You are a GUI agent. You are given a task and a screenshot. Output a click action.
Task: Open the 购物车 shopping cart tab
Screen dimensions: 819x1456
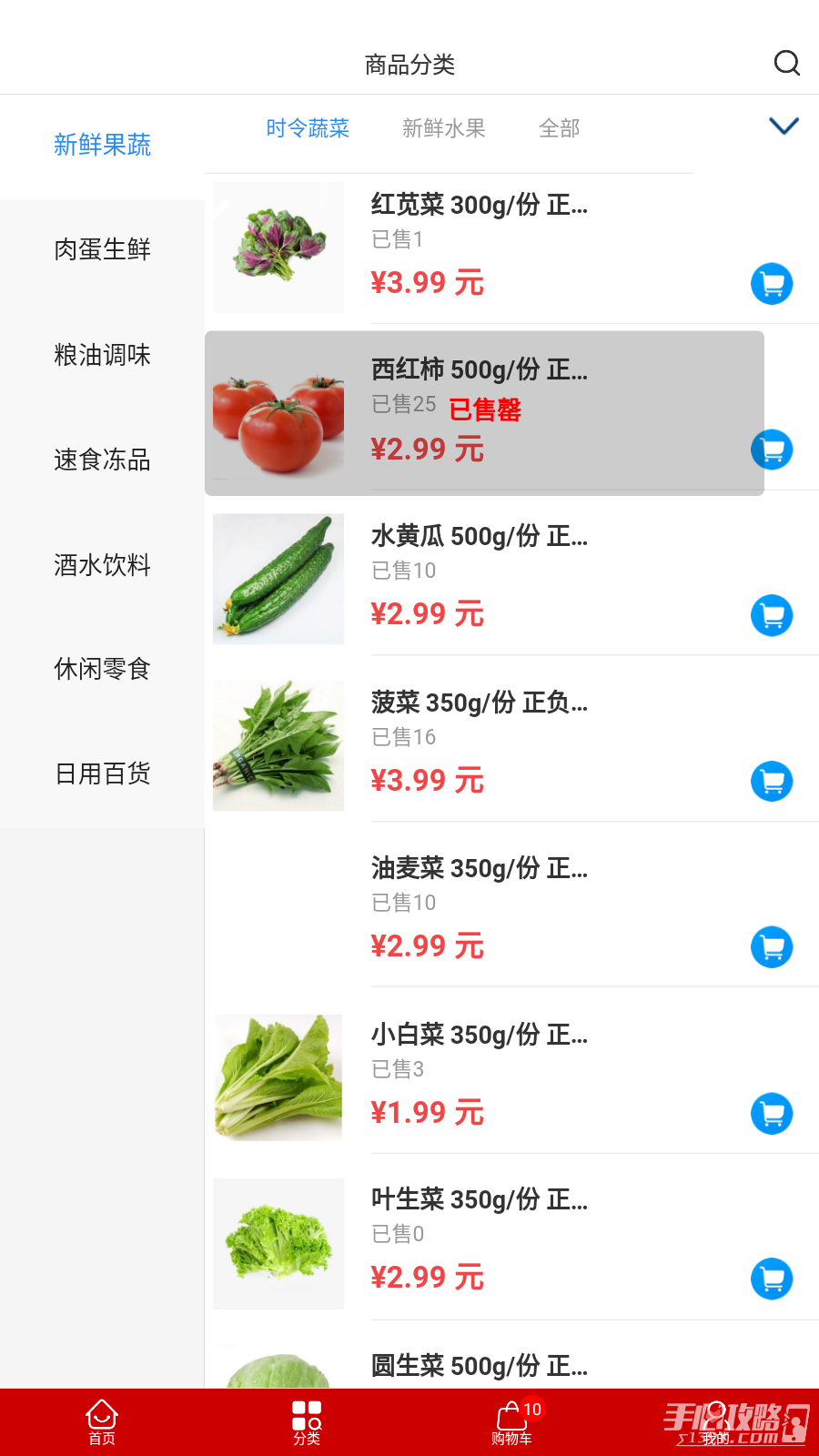coord(511,1421)
